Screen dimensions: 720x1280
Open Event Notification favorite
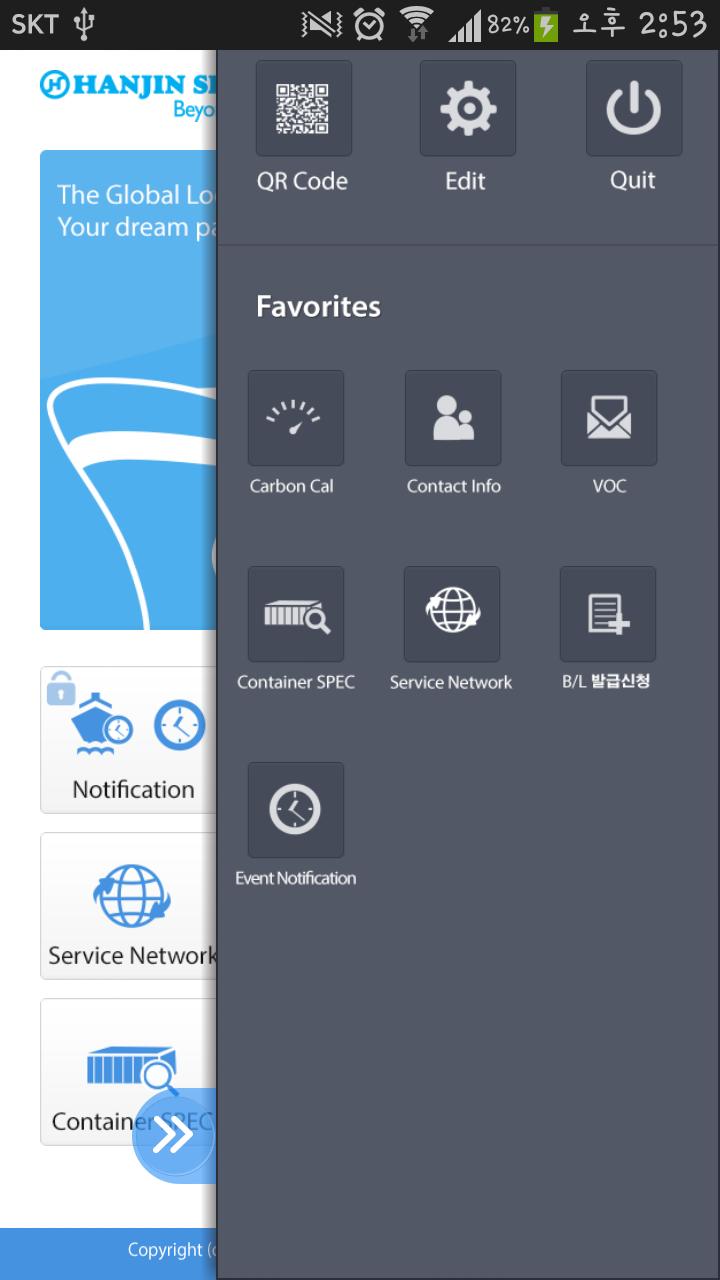(295, 810)
